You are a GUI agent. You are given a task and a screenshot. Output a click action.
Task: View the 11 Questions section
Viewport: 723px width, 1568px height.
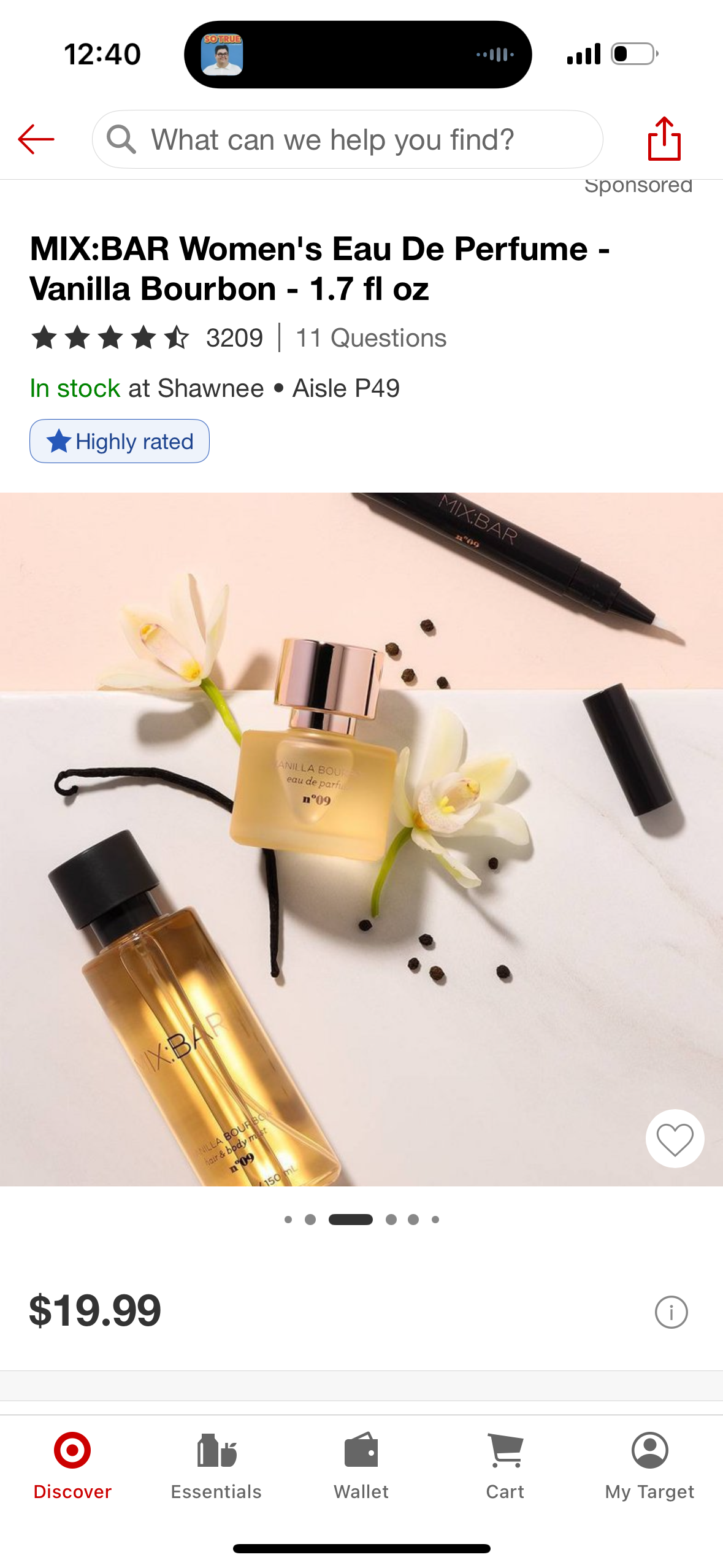pos(370,338)
